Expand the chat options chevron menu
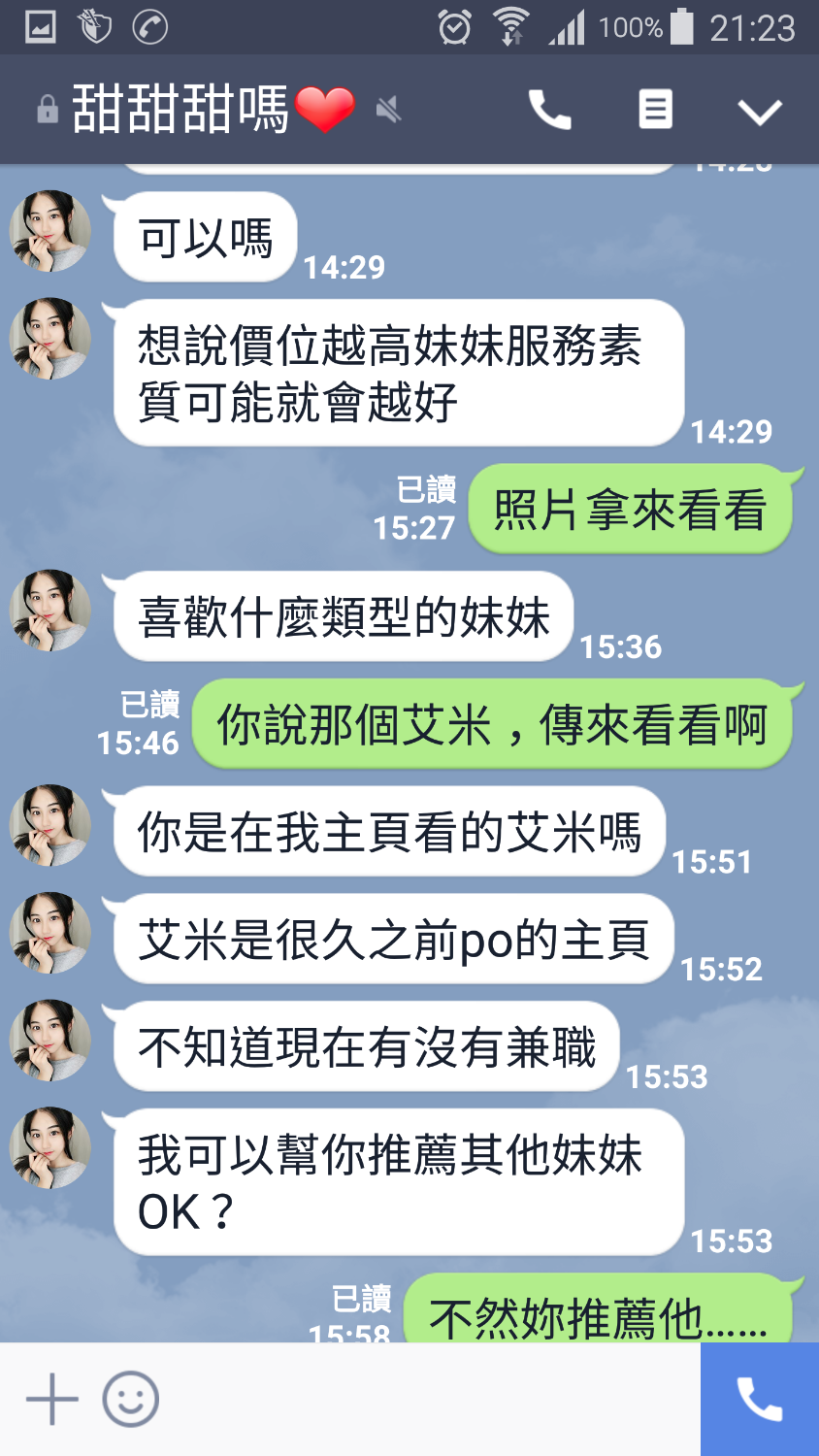The height and width of the screenshot is (1456, 819). pos(759,111)
